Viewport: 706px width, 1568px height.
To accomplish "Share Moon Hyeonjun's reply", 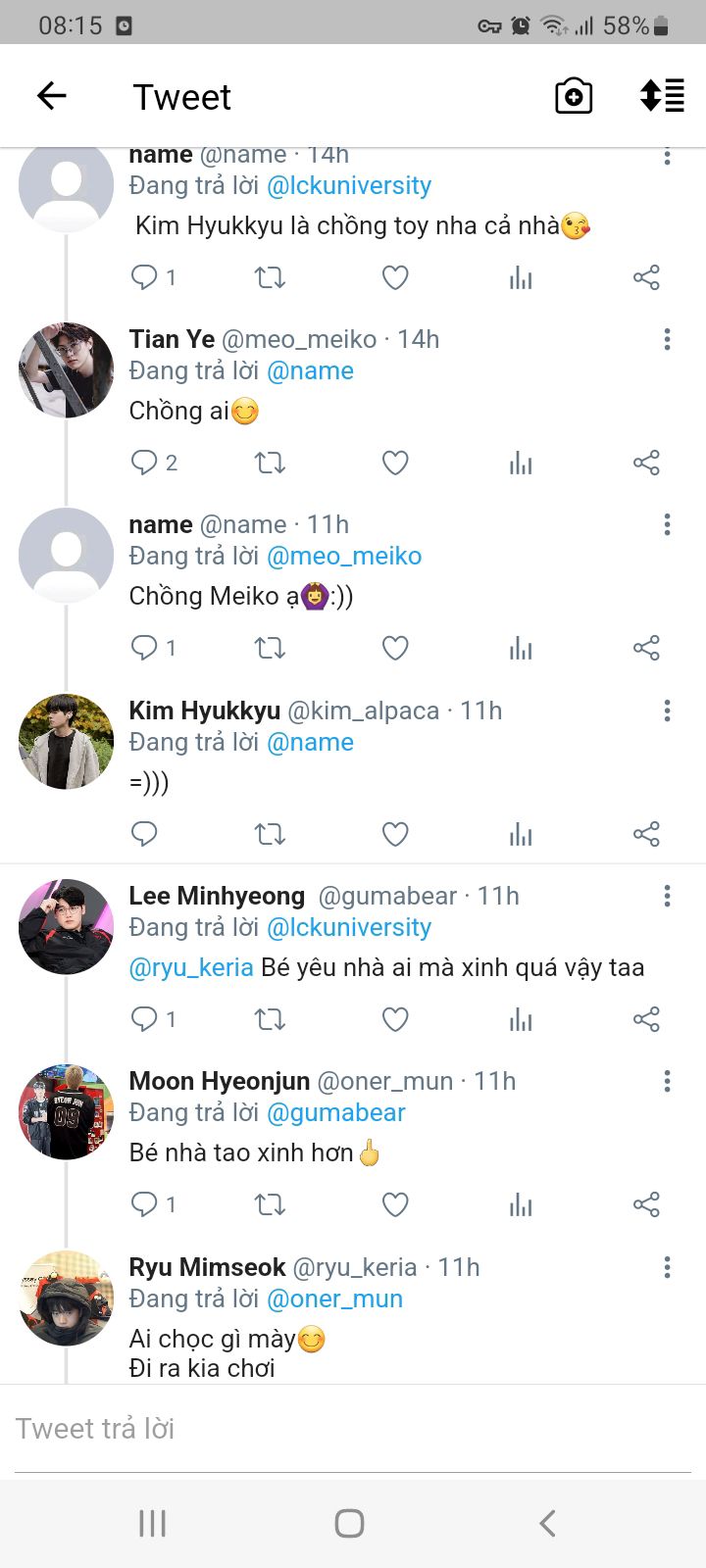I will [x=646, y=1204].
